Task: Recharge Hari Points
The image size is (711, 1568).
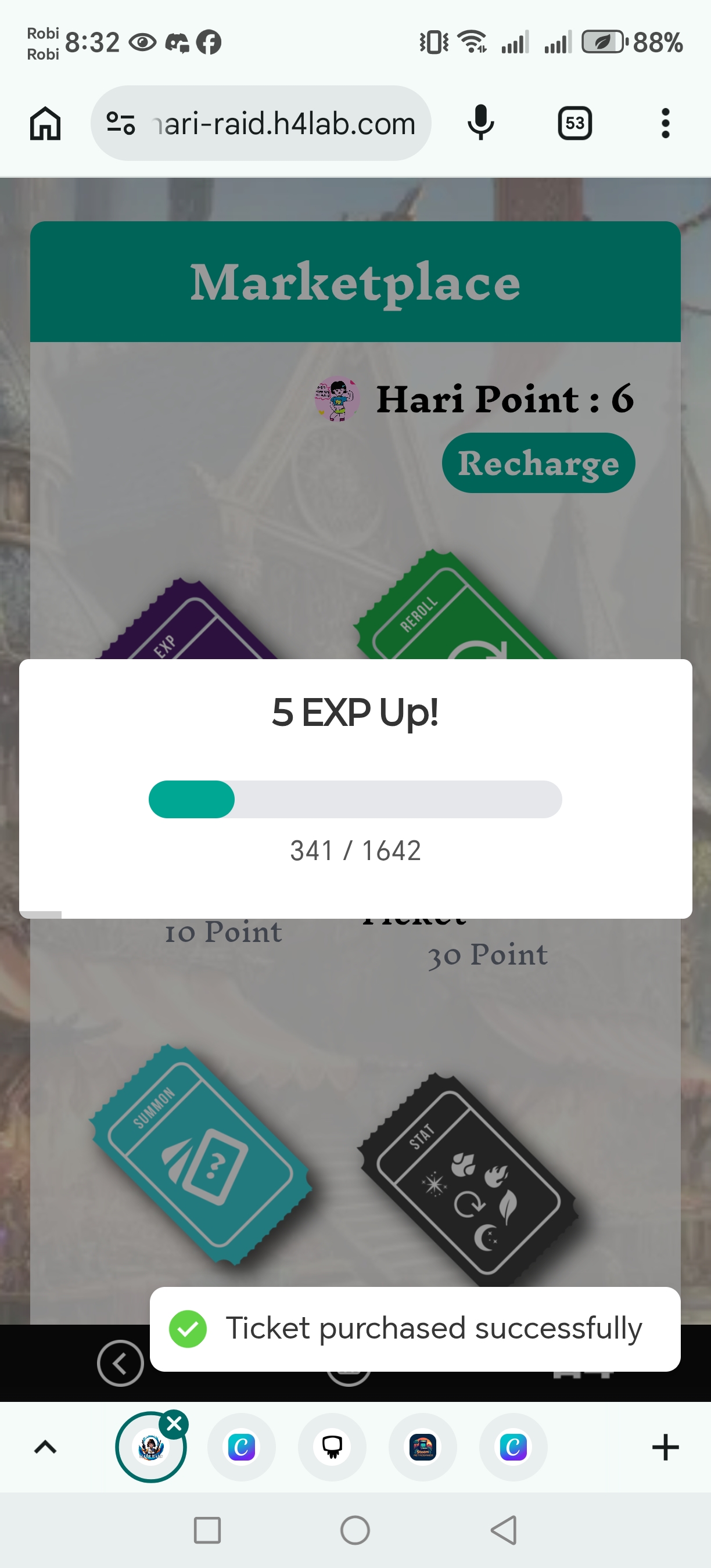Action: (538, 463)
